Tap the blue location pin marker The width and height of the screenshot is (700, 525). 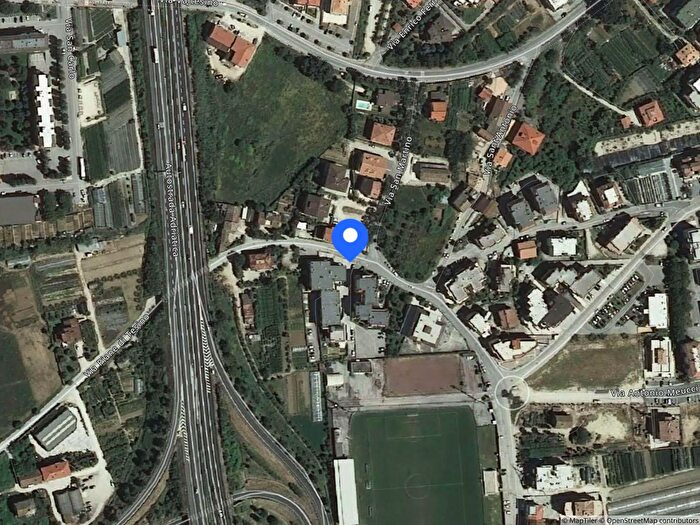(350, 238)
